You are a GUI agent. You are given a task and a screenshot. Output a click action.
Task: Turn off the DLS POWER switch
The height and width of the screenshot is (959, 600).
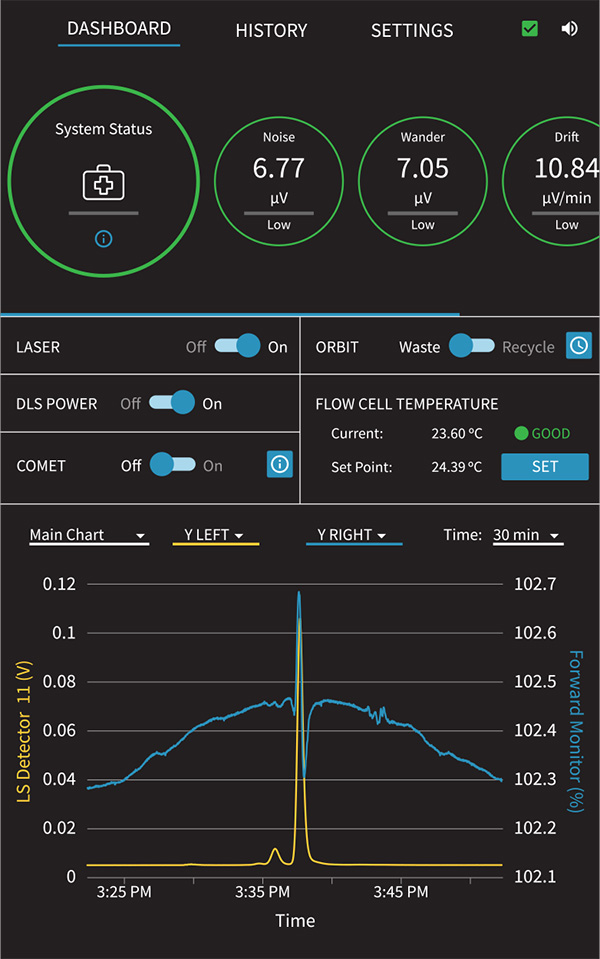click(172, 403)
